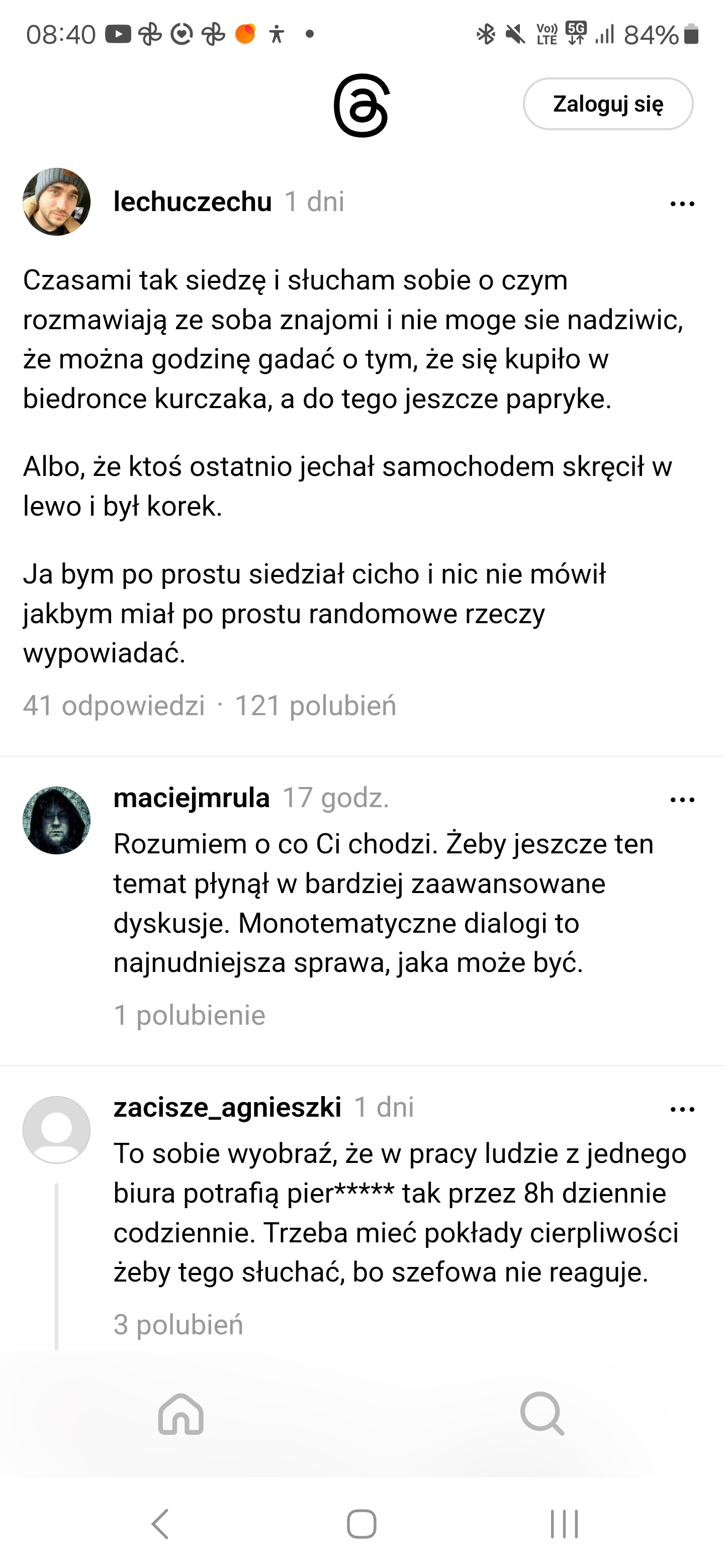The width and height of the screenshot is (724, 1568).
Task: View the lechuczechu username profile
Action: click(x=193, y=202)
